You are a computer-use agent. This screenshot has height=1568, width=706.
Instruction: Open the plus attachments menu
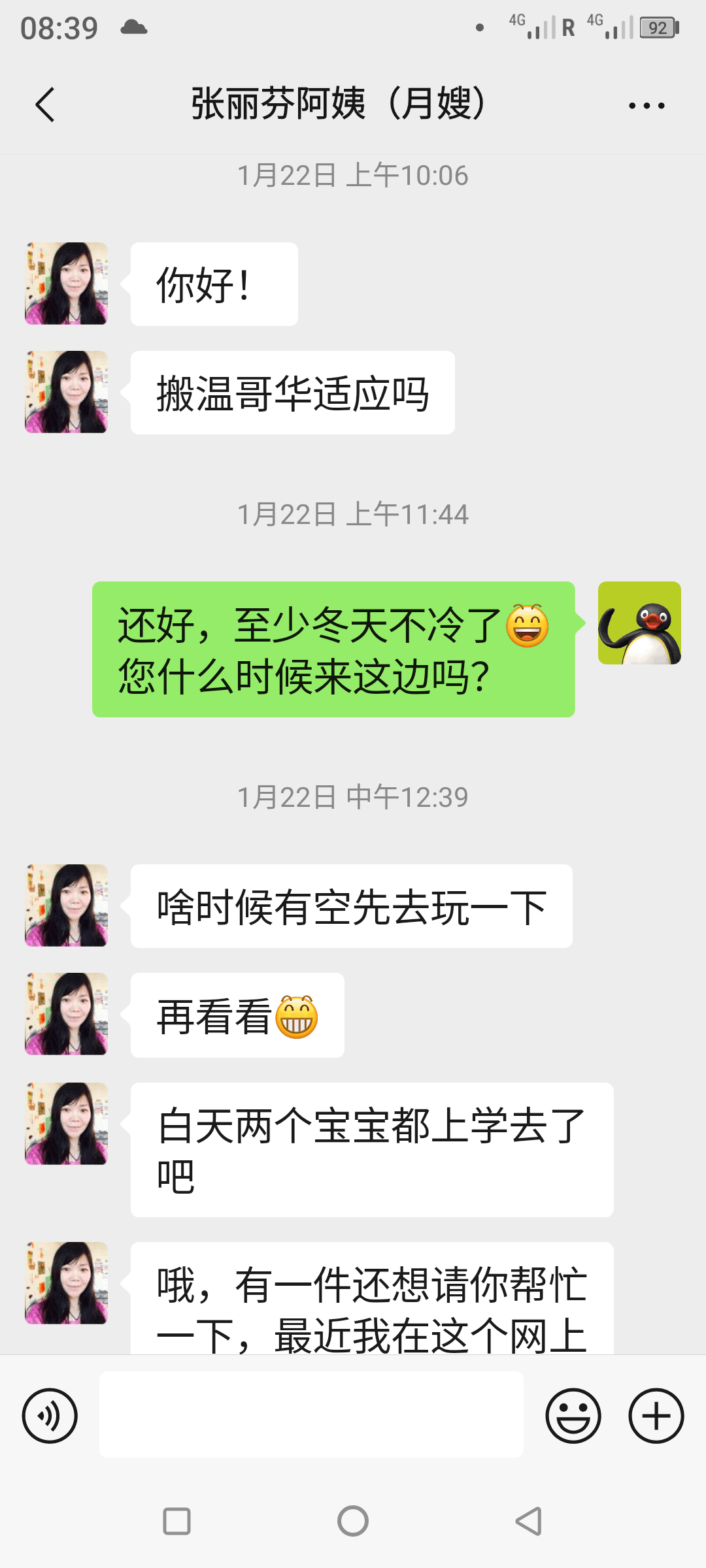(656, 1415)
